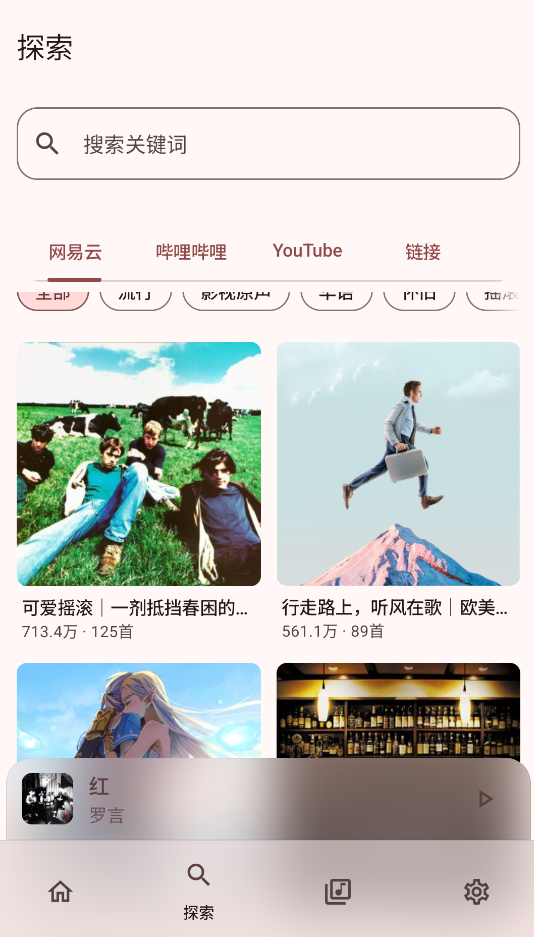
Task: Open the 可爱摇滚 playlist card
Action: tap(139, 491)
